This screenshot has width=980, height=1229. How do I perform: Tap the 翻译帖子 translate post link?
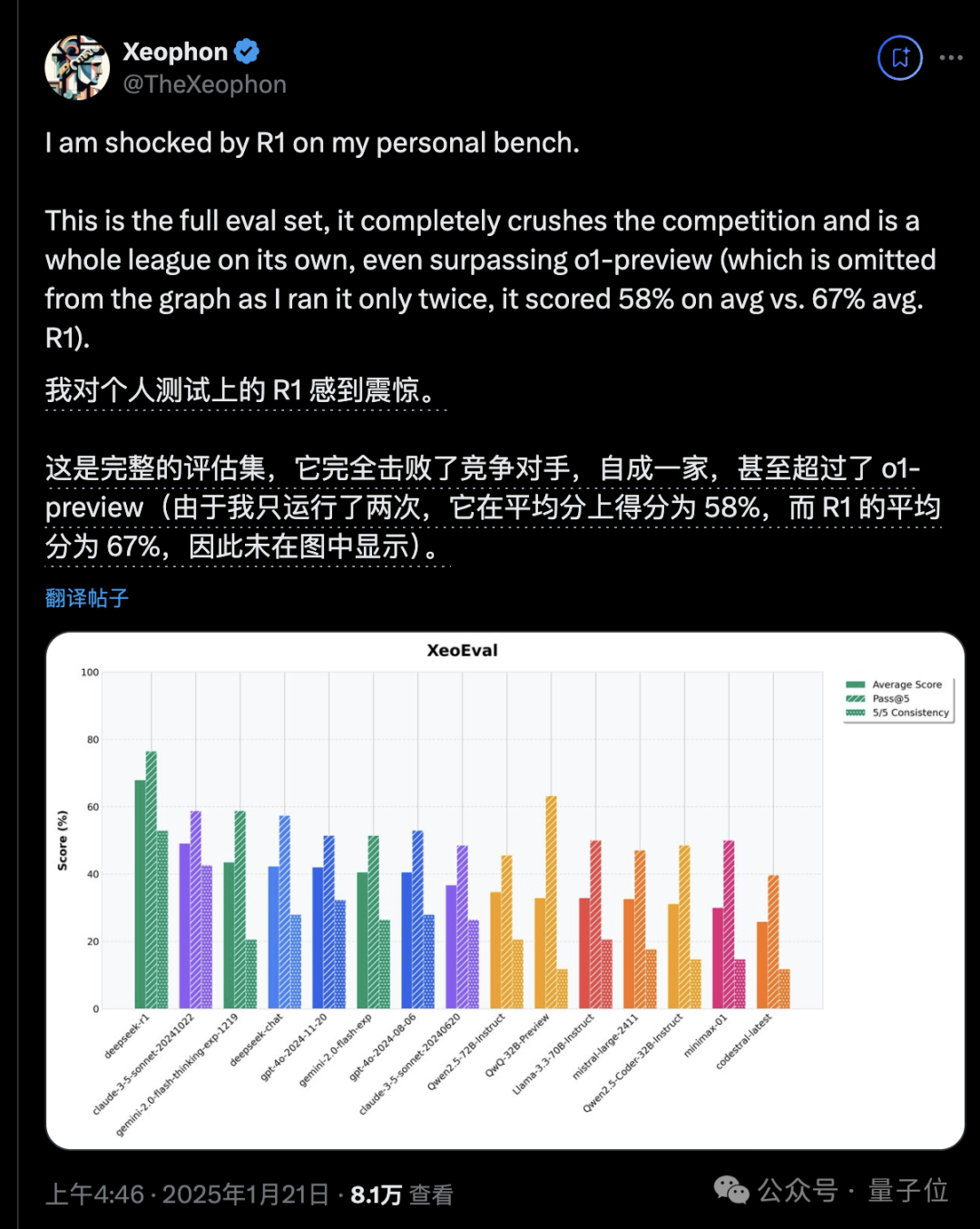tap(87, 598)
